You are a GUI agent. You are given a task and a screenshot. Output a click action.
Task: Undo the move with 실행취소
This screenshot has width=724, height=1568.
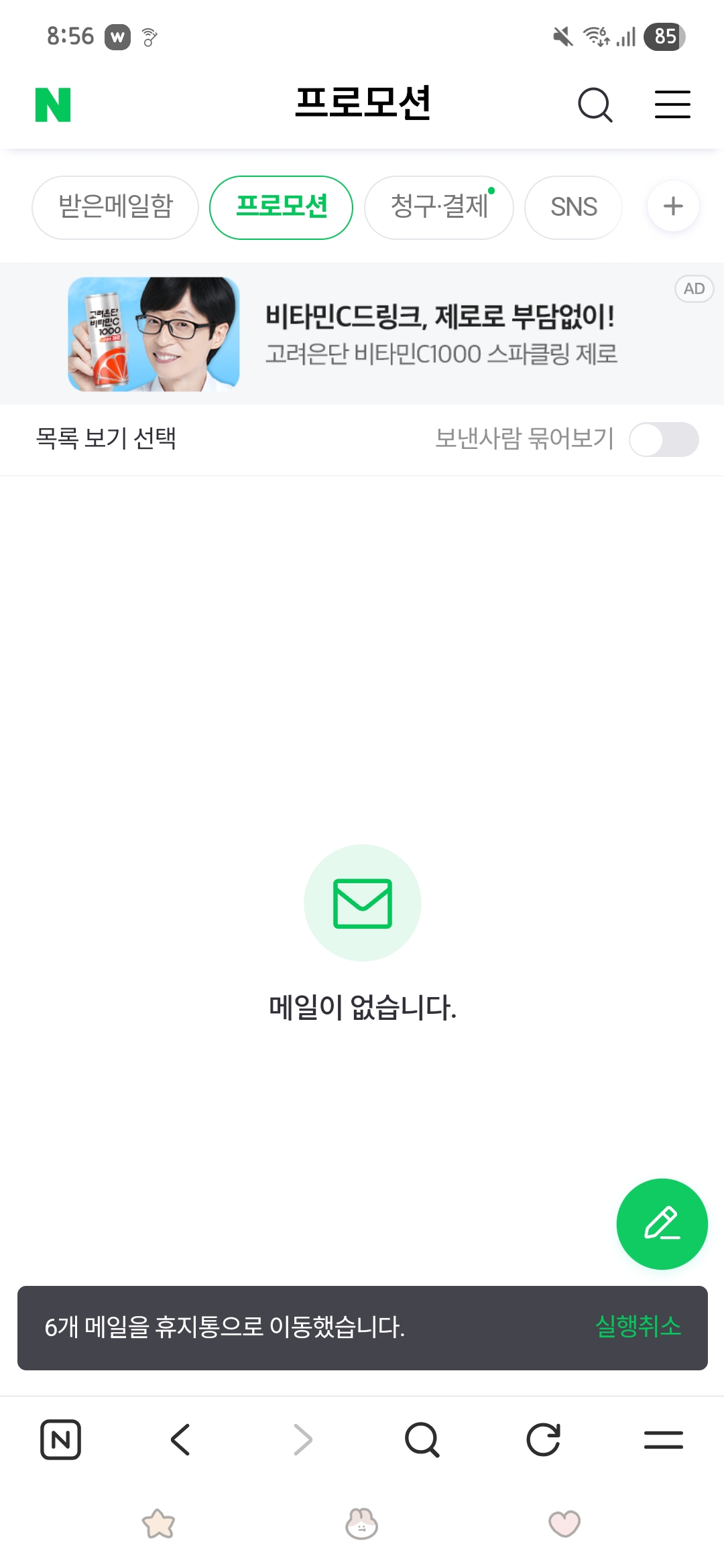coord(638,1327)
